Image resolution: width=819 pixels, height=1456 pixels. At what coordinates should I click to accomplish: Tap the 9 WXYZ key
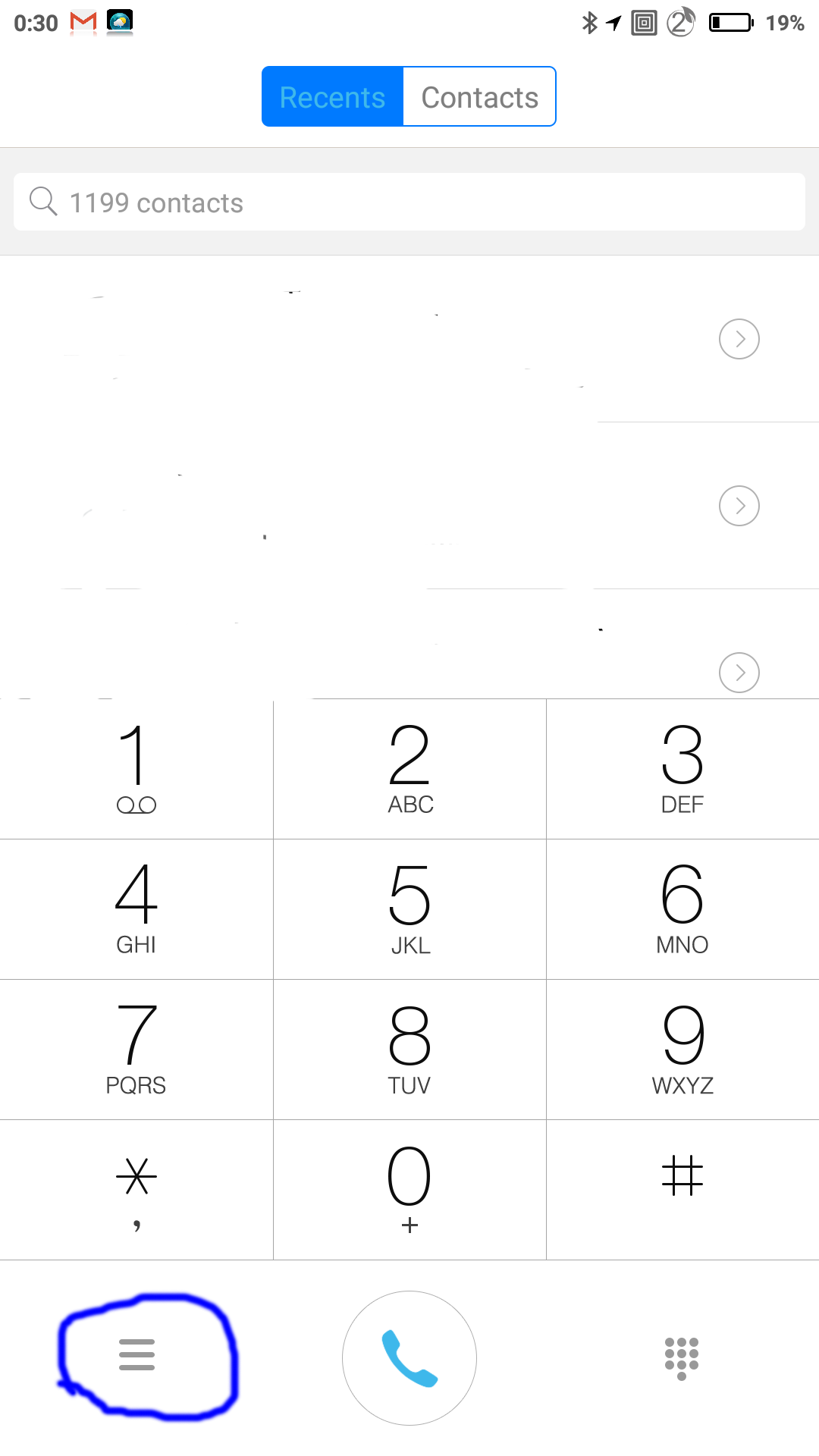pyautogui.click(x=682, y=1049)
